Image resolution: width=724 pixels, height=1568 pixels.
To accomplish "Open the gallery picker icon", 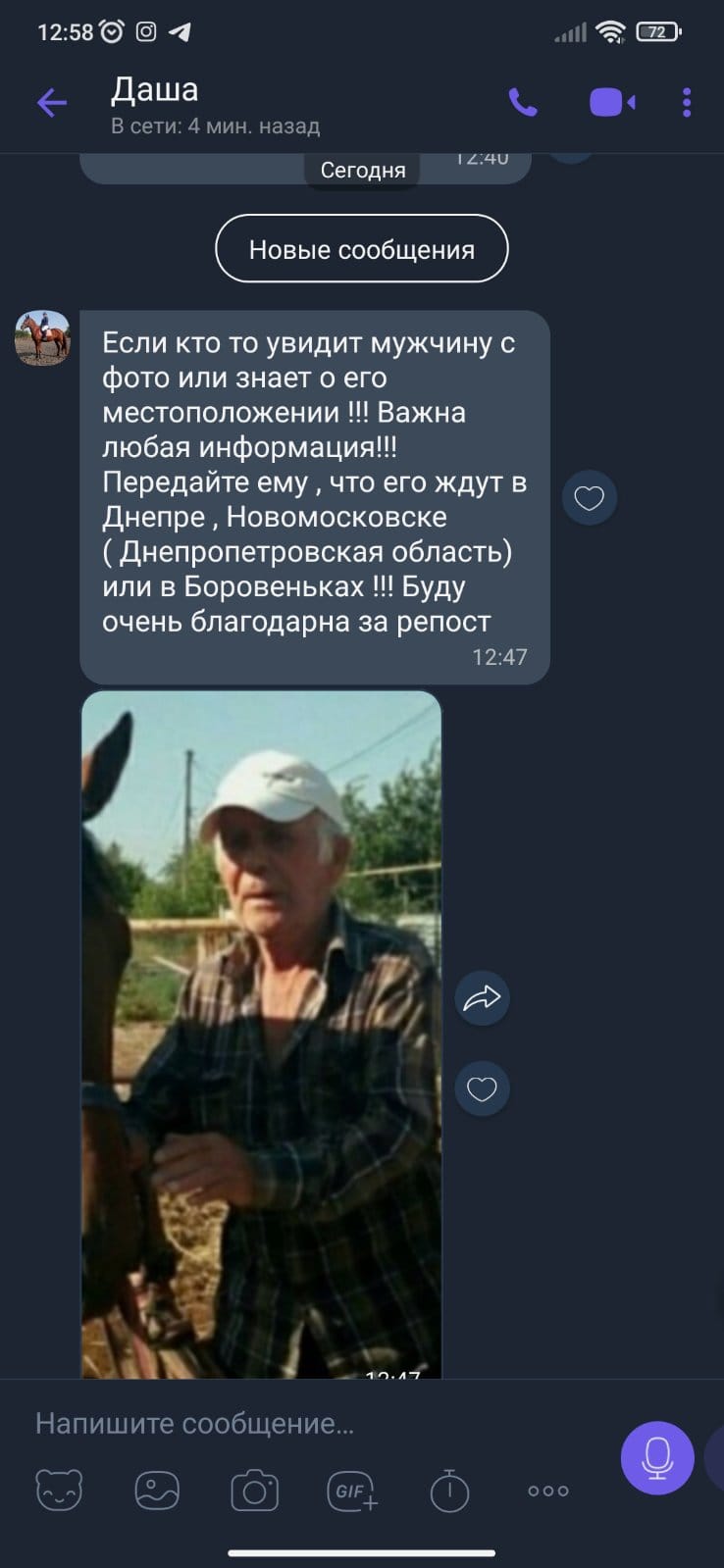I will 157,1491.
